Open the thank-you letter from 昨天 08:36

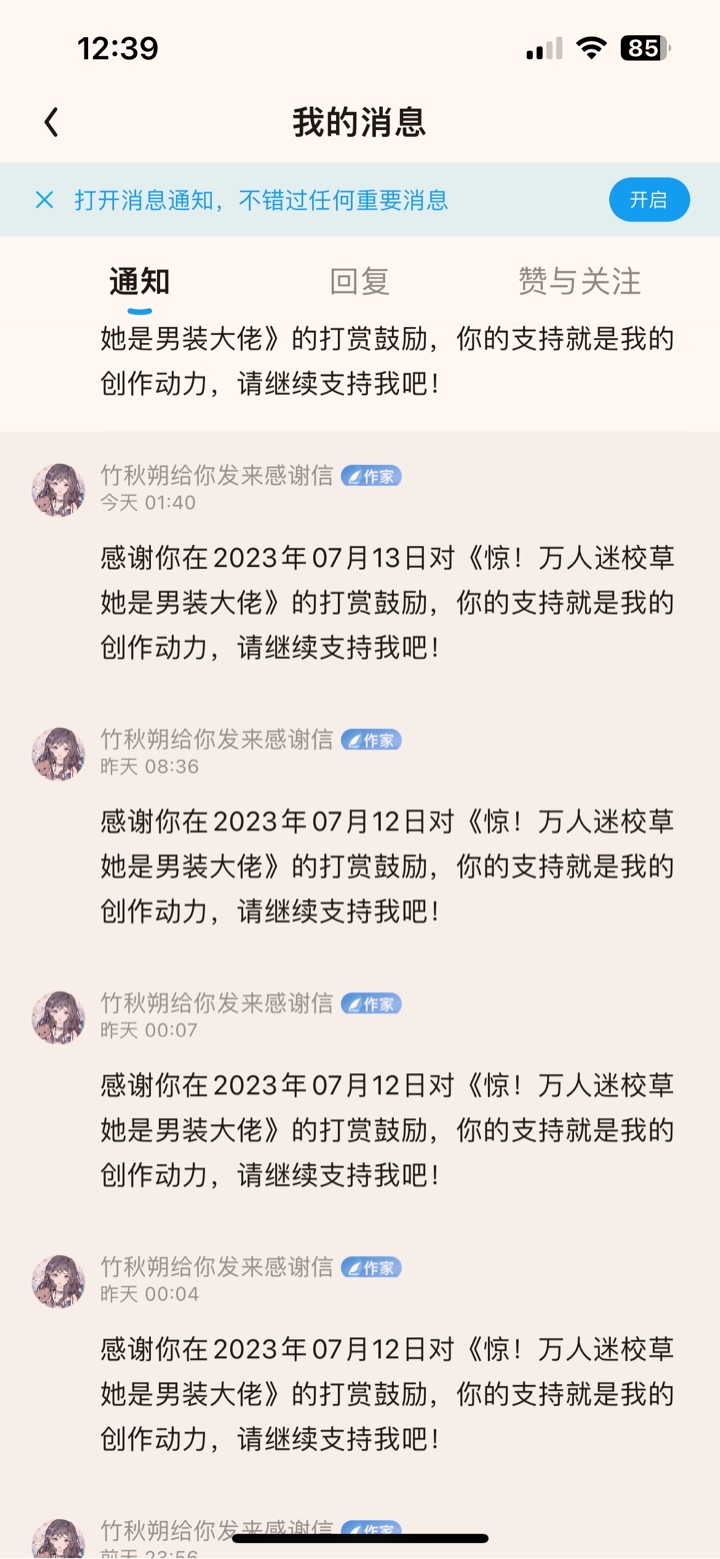(387, 866)
